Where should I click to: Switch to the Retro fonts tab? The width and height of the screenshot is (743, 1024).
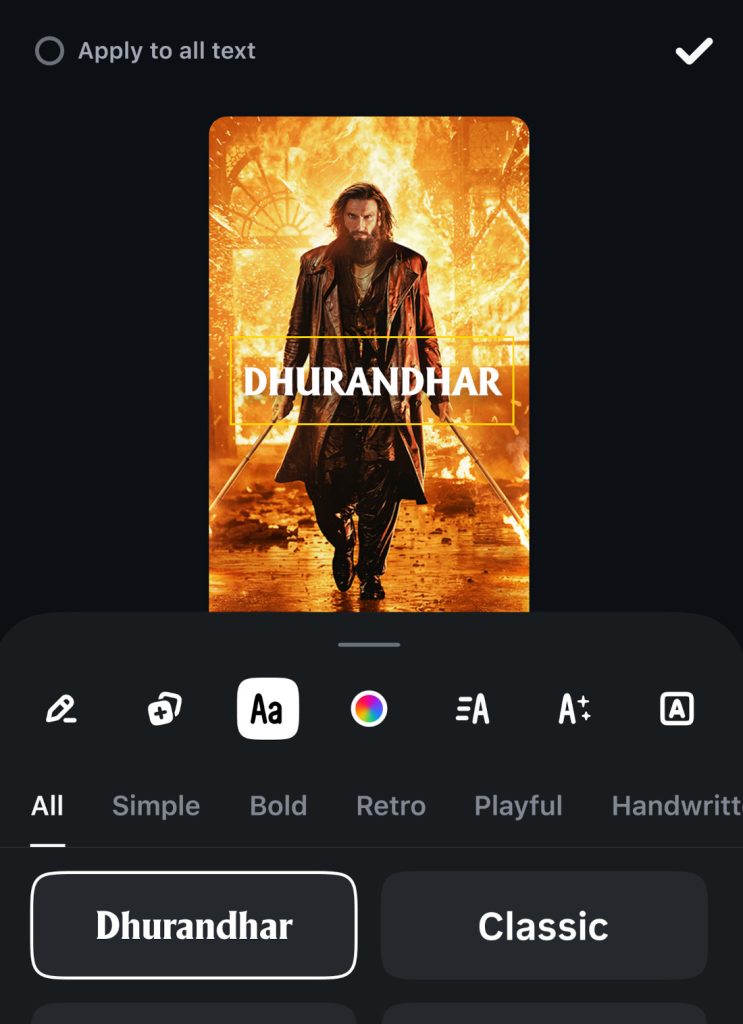click(x=391, y=806)
